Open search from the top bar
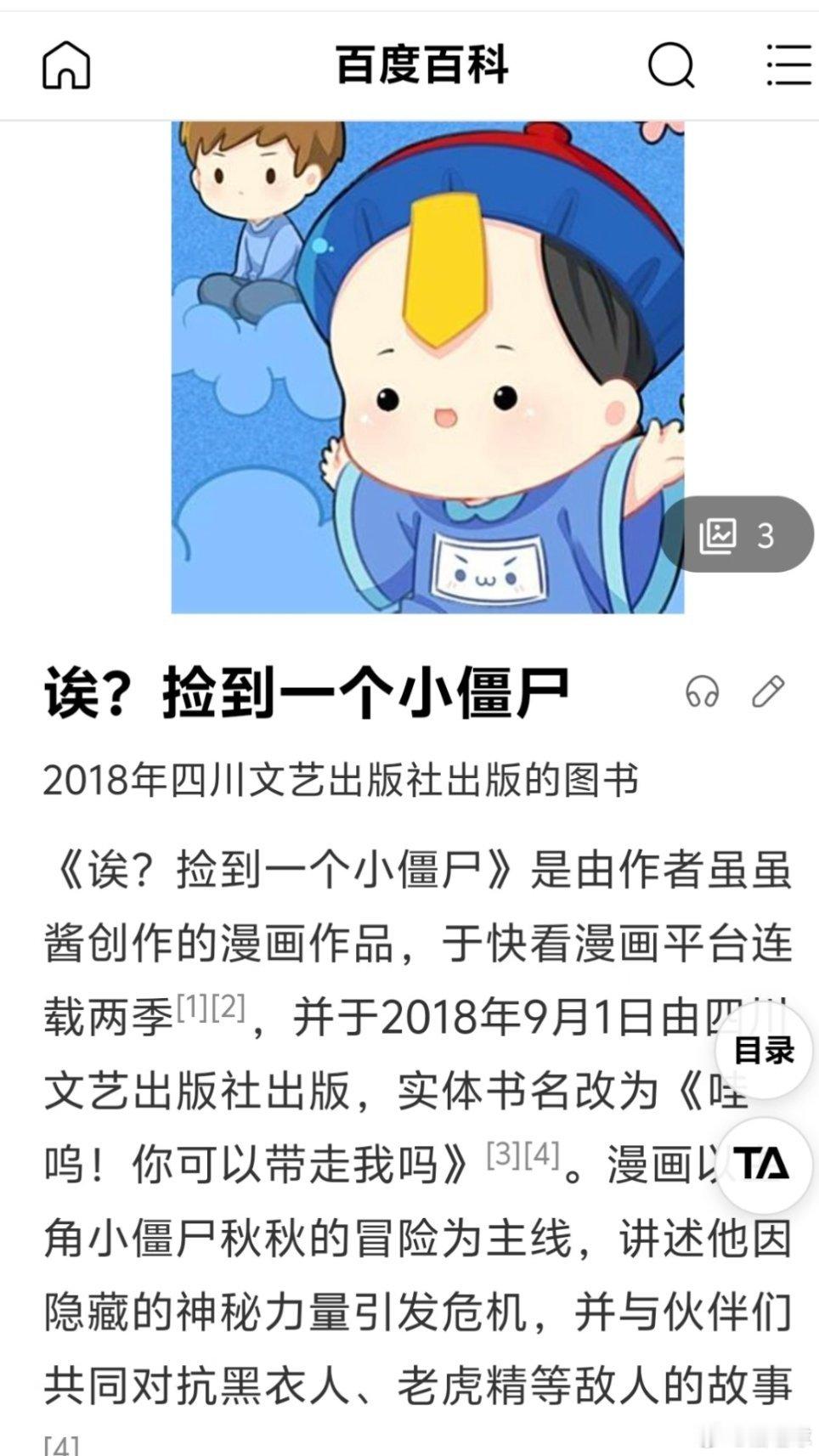This screenshot has height=1456, width=819. coord(670,65)
